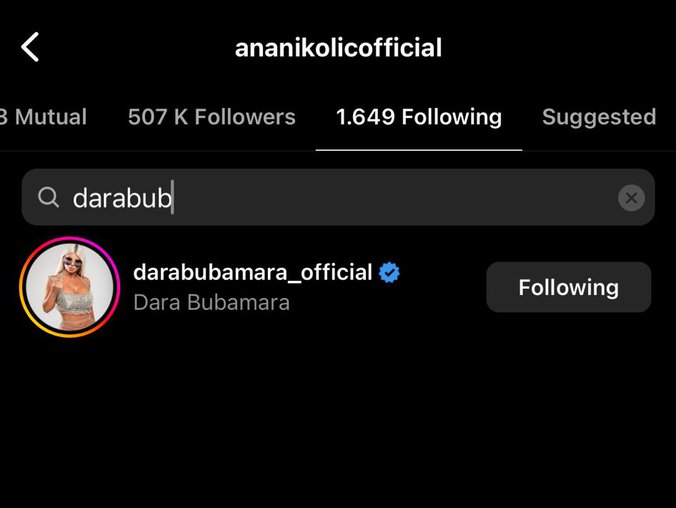The image size is (676, 508).
Task: View Dara Bubamara's story from avatar
Action: [69, 287]
